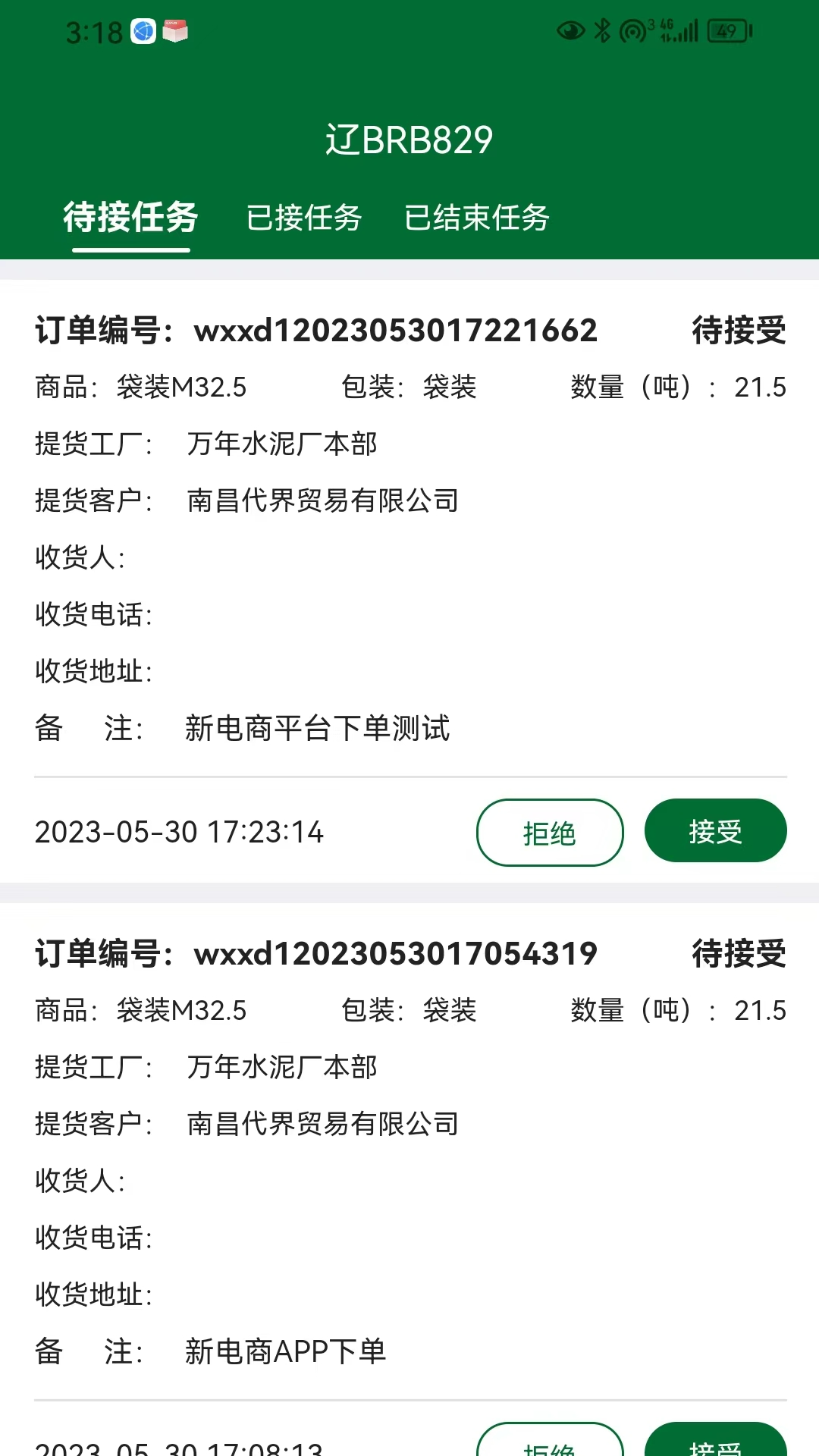Tap 拒绝 for the order ending in 7054319
Image resolution: width=819 pixels, height=1456 pixels.
(550, 1441)
